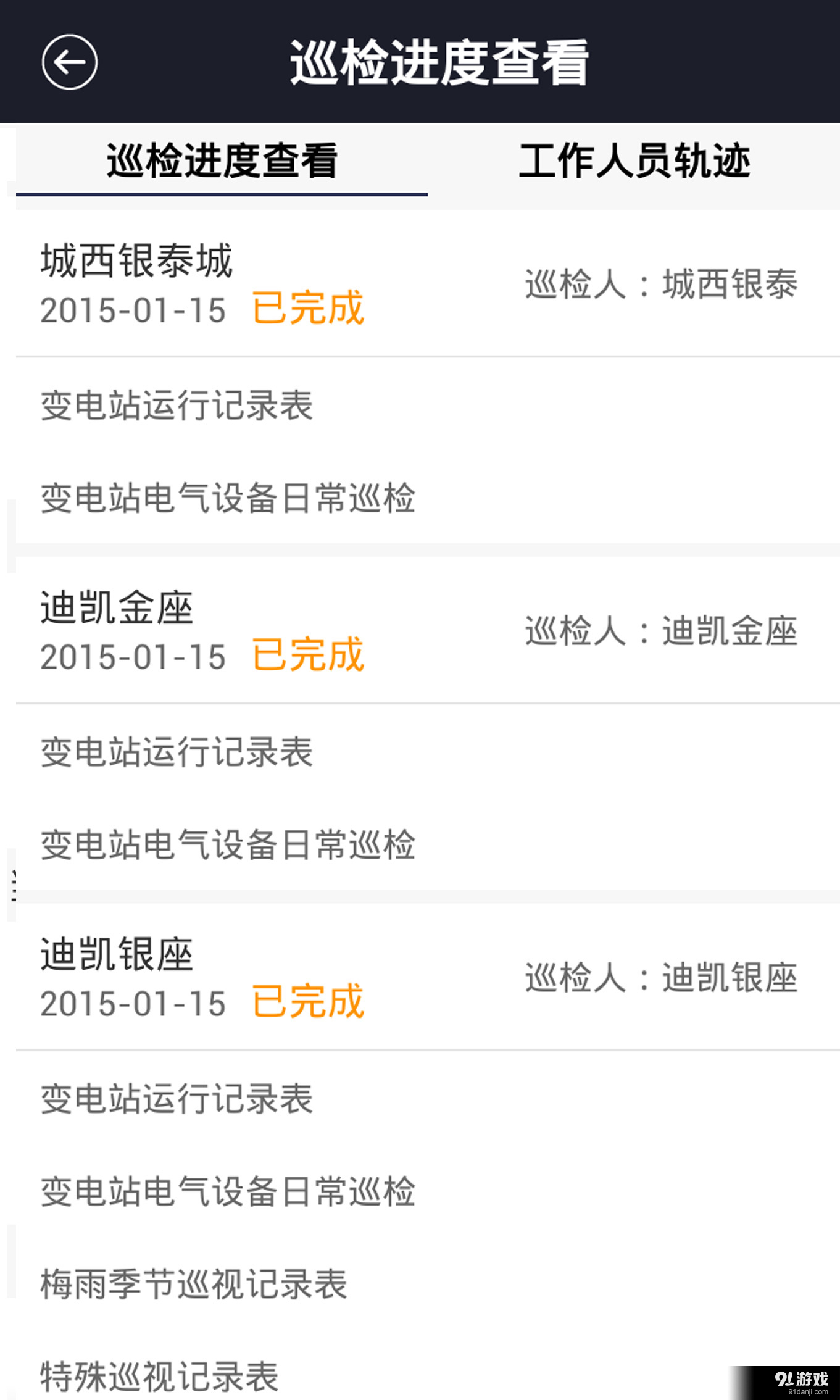Switch to the 工作人员轨迹 tab
Viewport: 840px width, 1400px height.
pyautogui.click(x=636, y=162)
